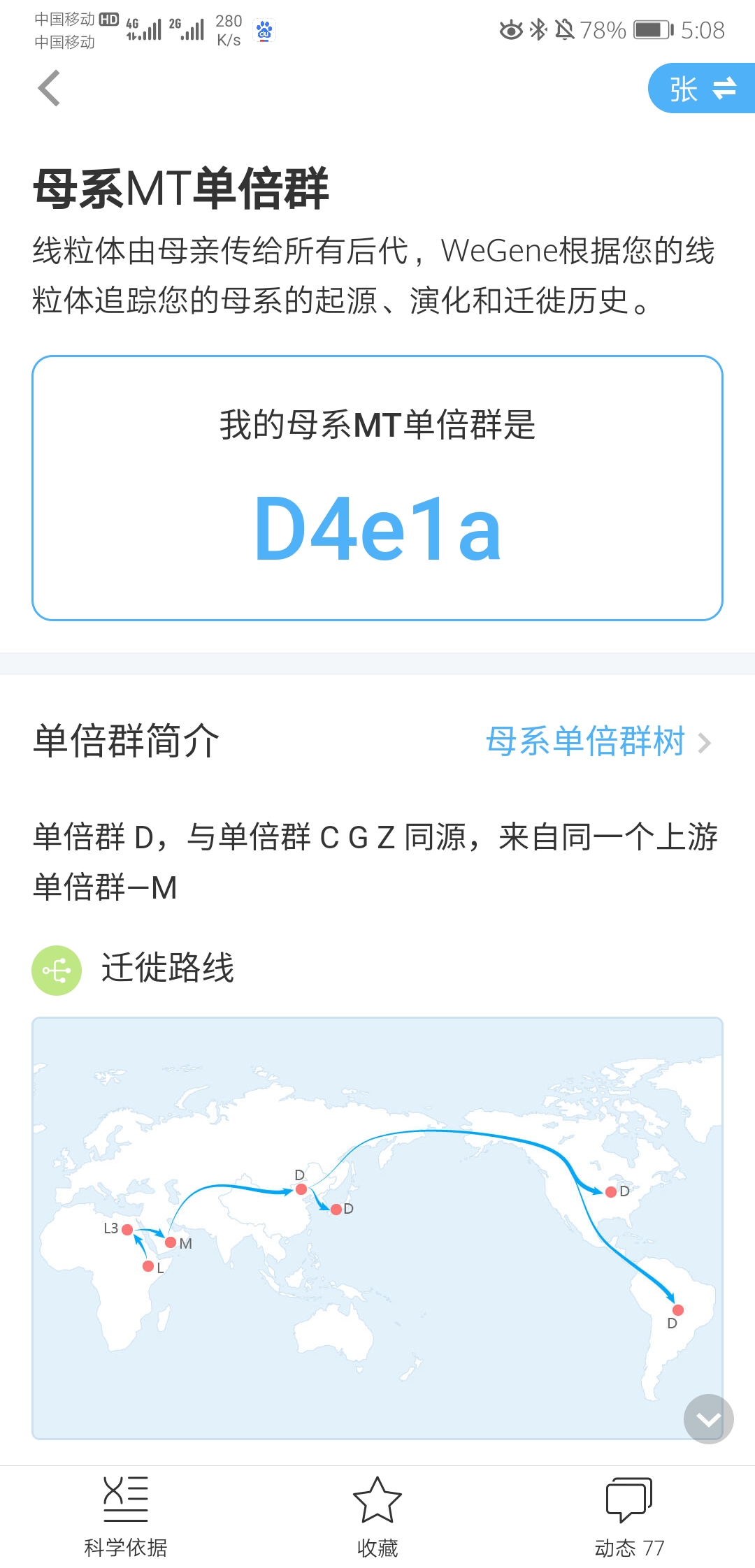Tap the gray down-arrow floating button
The image size is (755, 1568).
709,1419
